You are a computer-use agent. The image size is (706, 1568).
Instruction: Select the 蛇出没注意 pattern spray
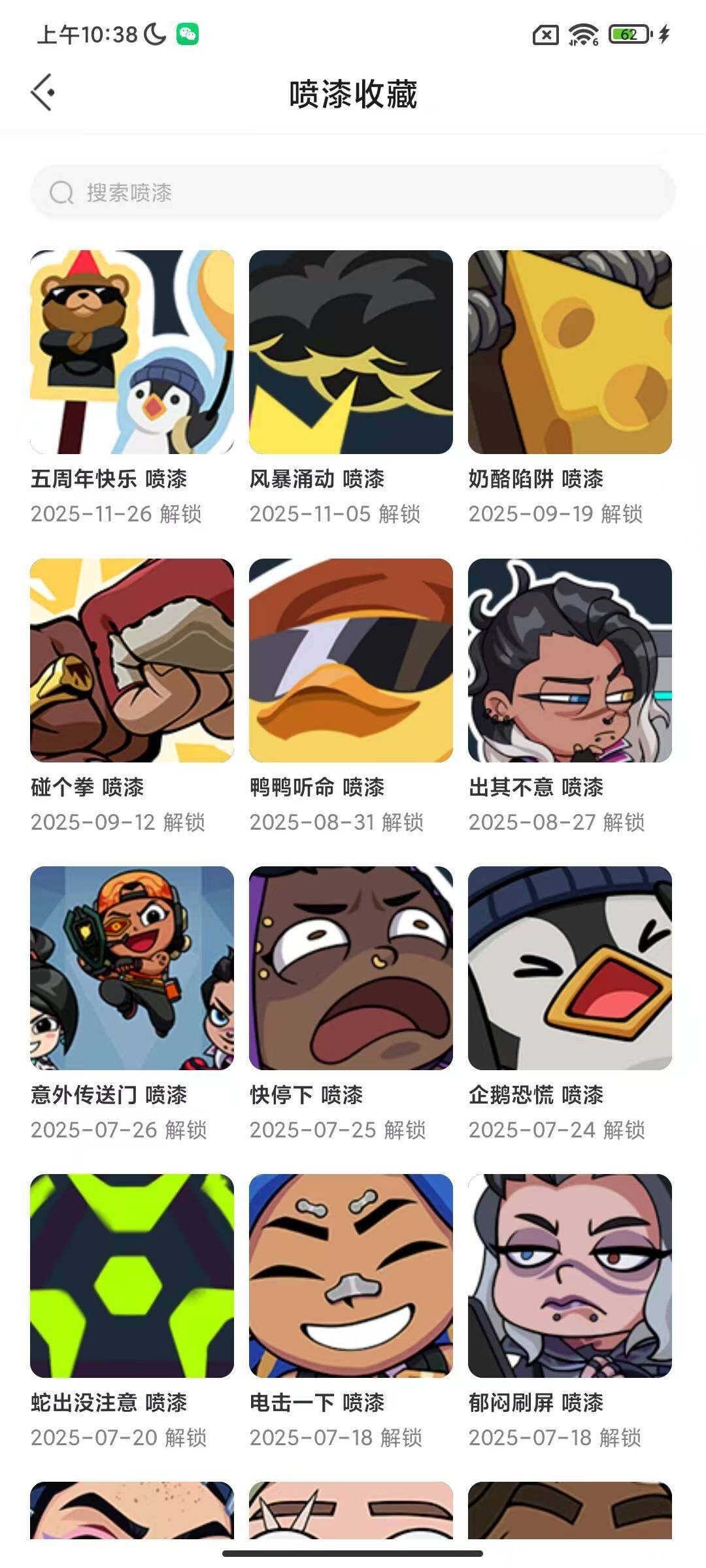(131, 1277)
